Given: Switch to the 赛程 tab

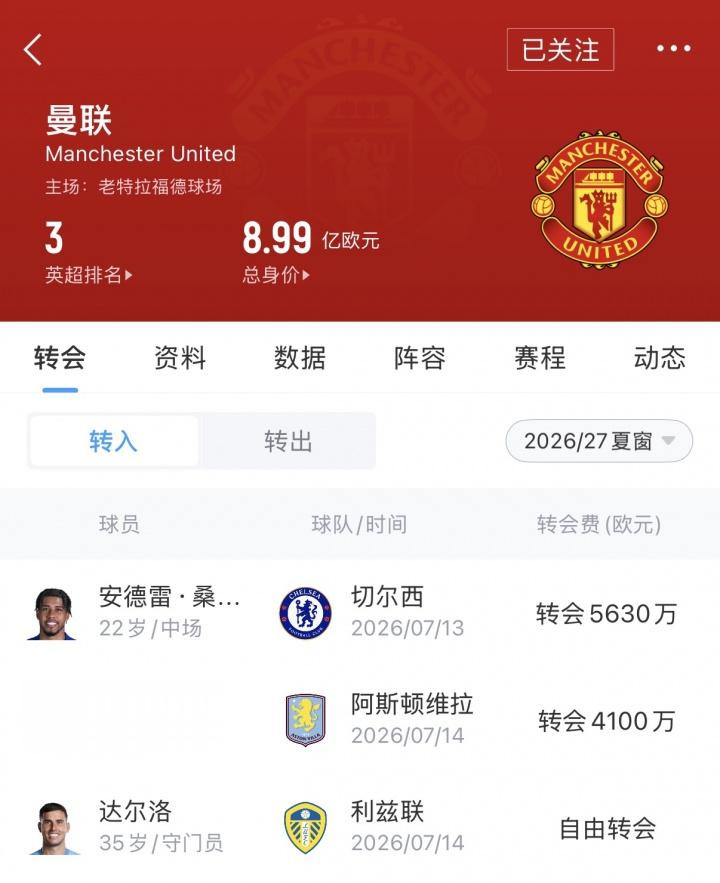Looking at the screenshot, I should pos(540,358).
